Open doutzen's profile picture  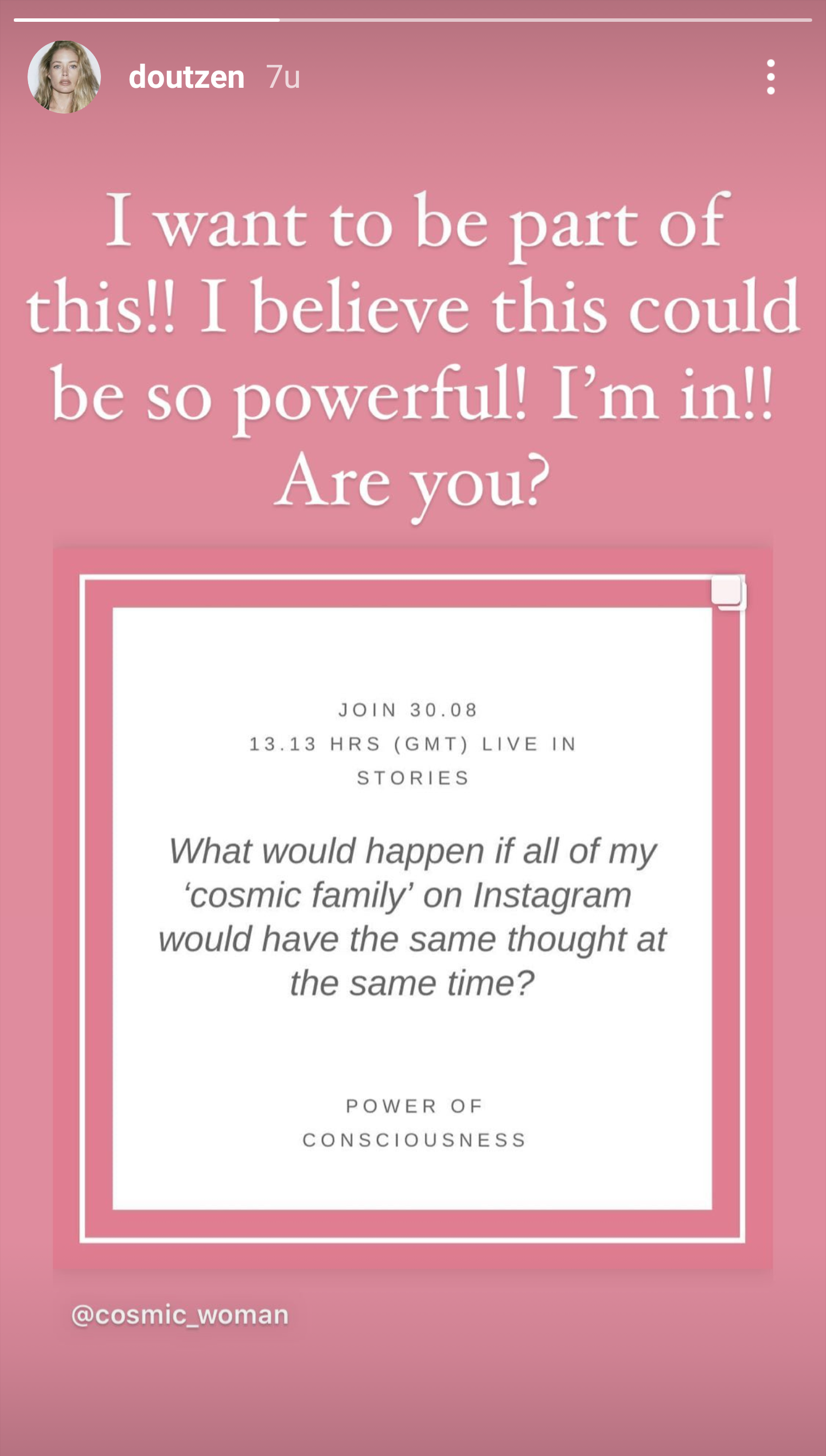point(64,77)
